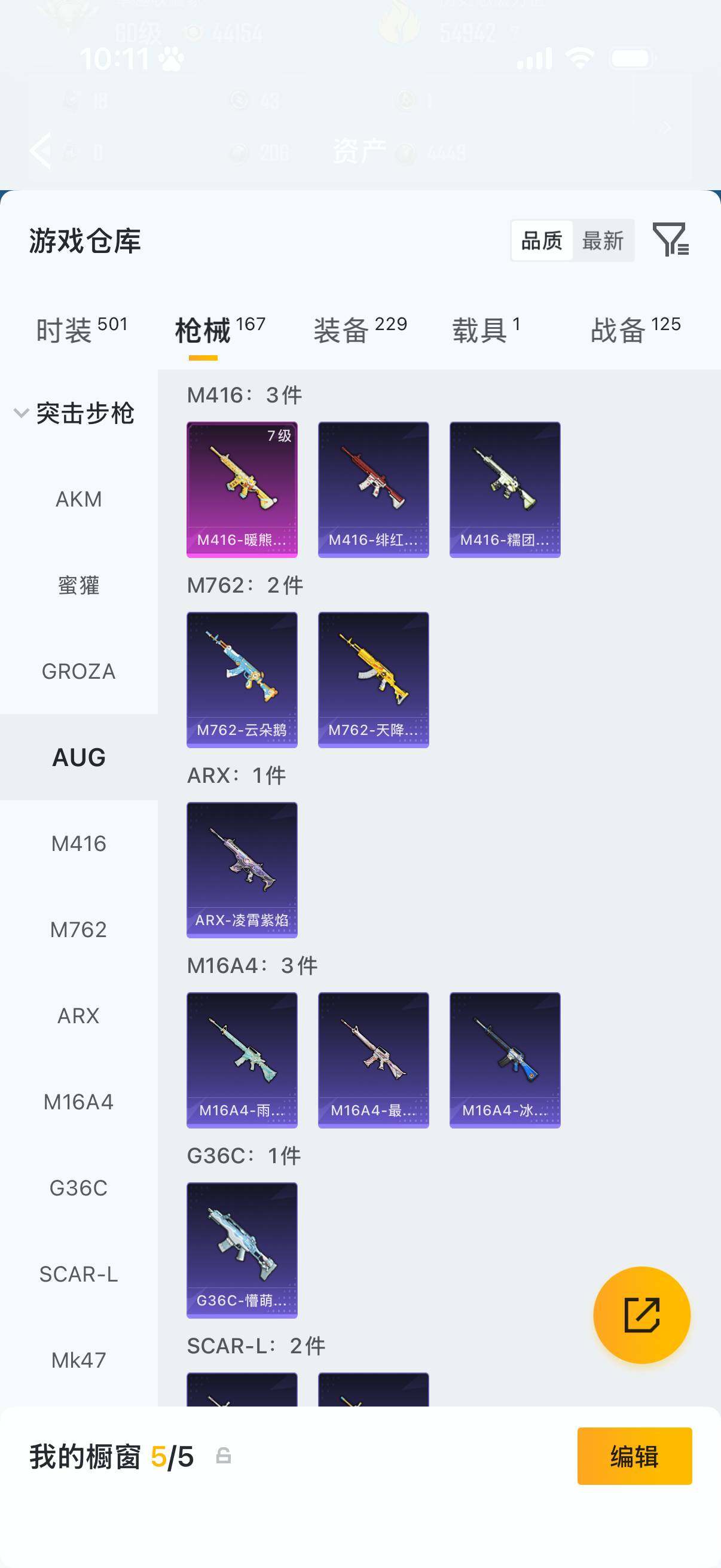Open the M762-云朵鹅 skin card
This screenshot has width=721, height=1568.
pos(242,679)
